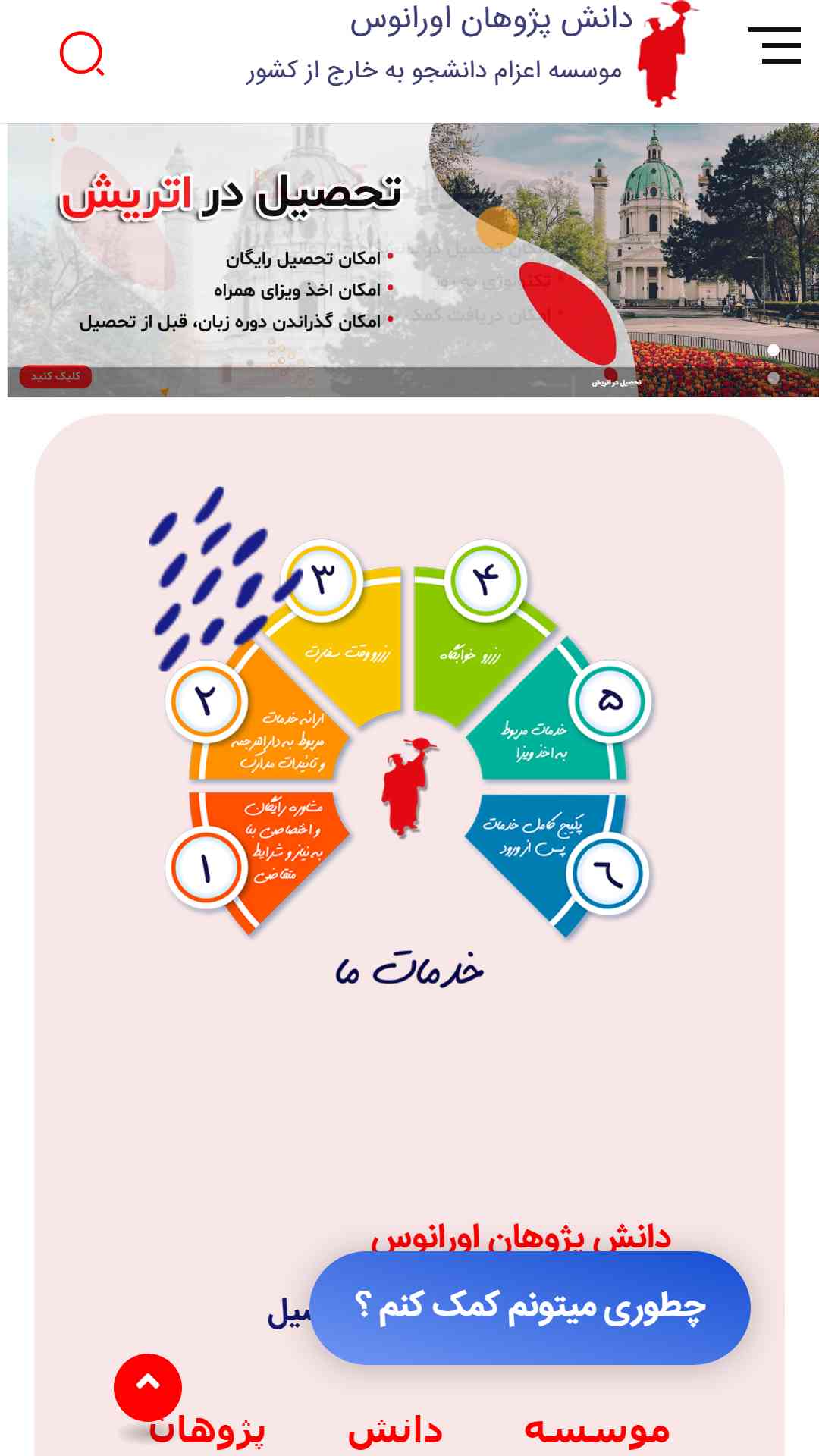This screenshot has height=1456, width=819.
Task: Tap the site logo in the header
Action: 666,53
